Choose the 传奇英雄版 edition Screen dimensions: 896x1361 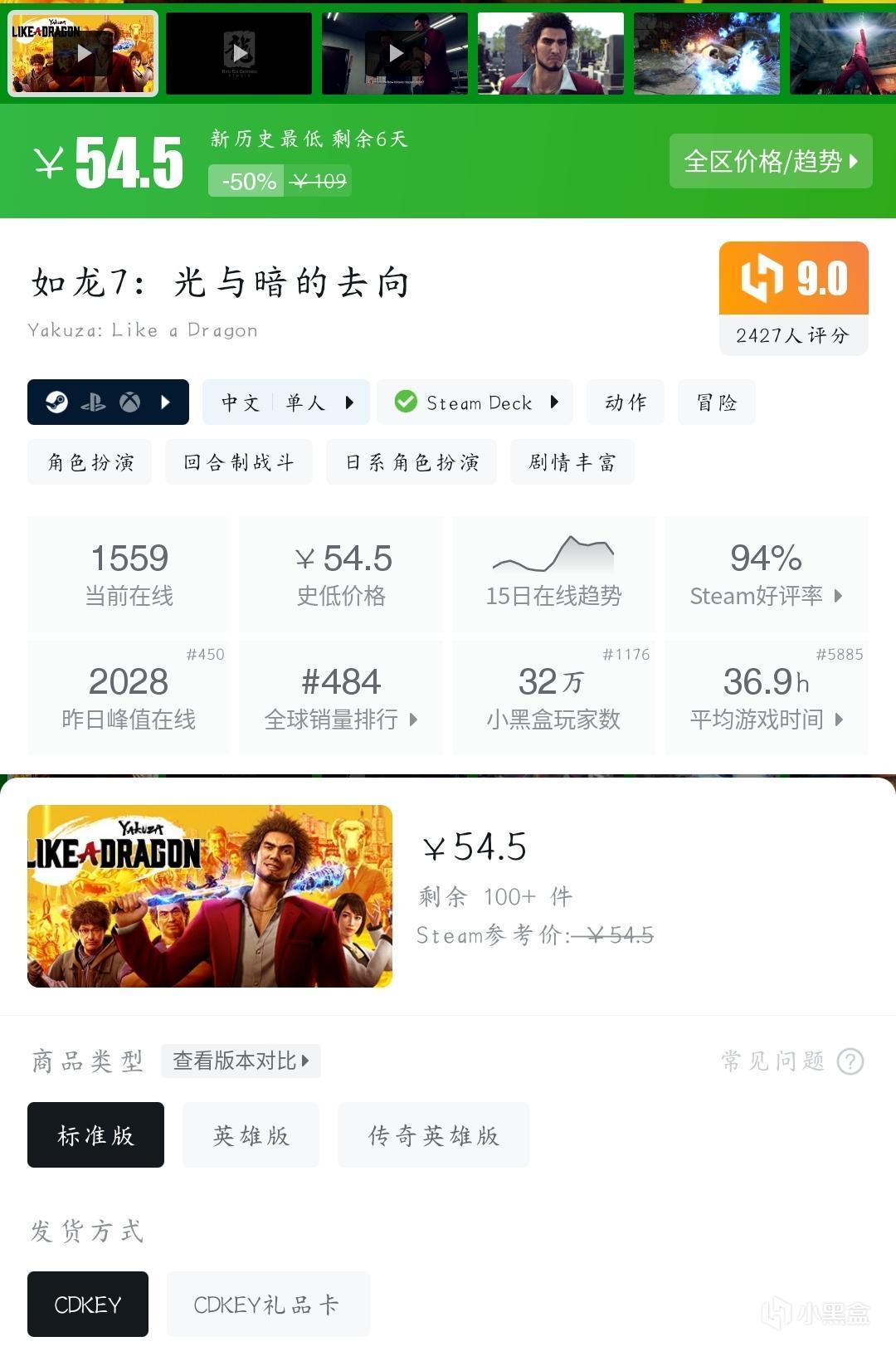(433, 1135)
